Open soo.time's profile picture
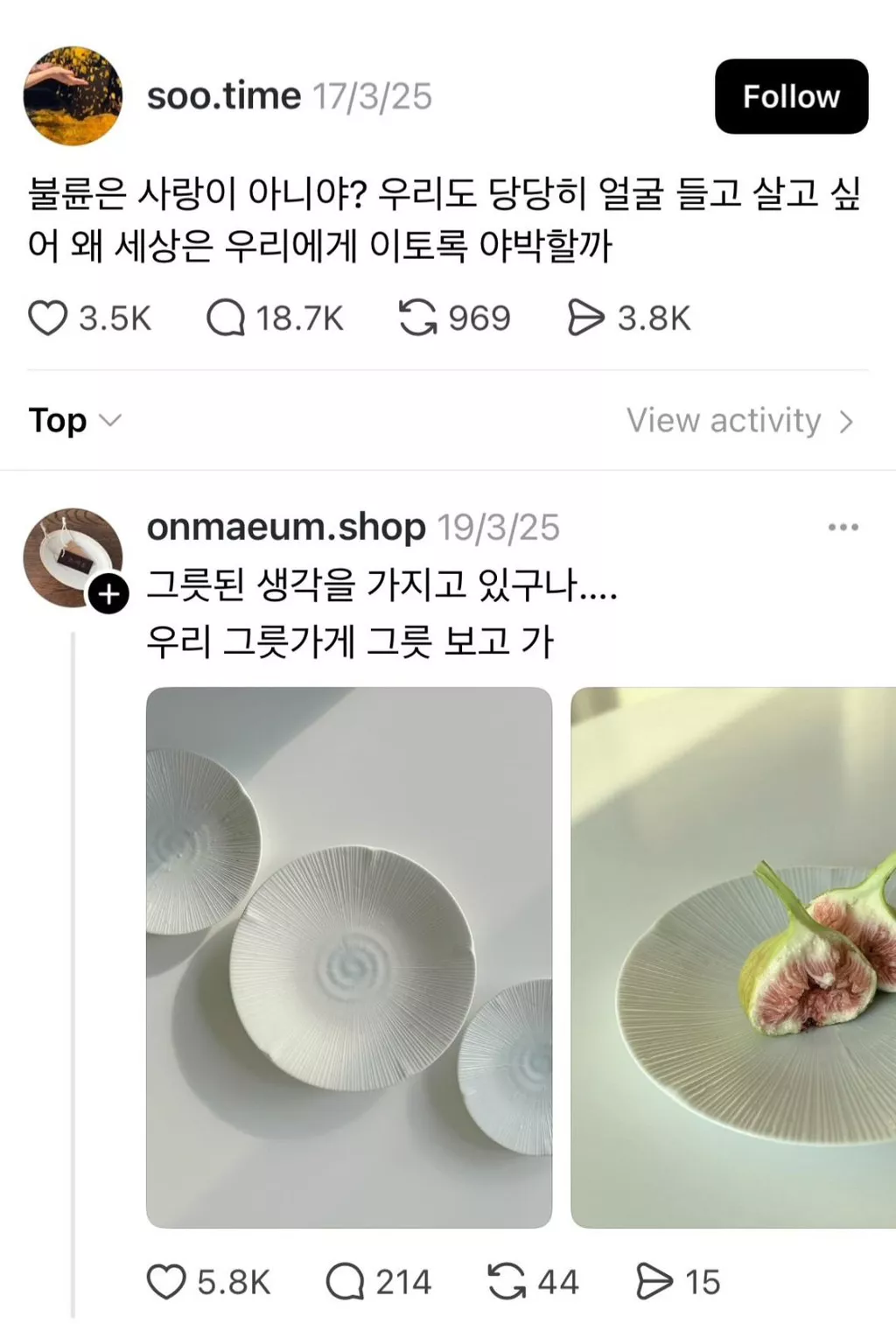The width and height of the screenshot is (896, 1324). tap(73, 95)
